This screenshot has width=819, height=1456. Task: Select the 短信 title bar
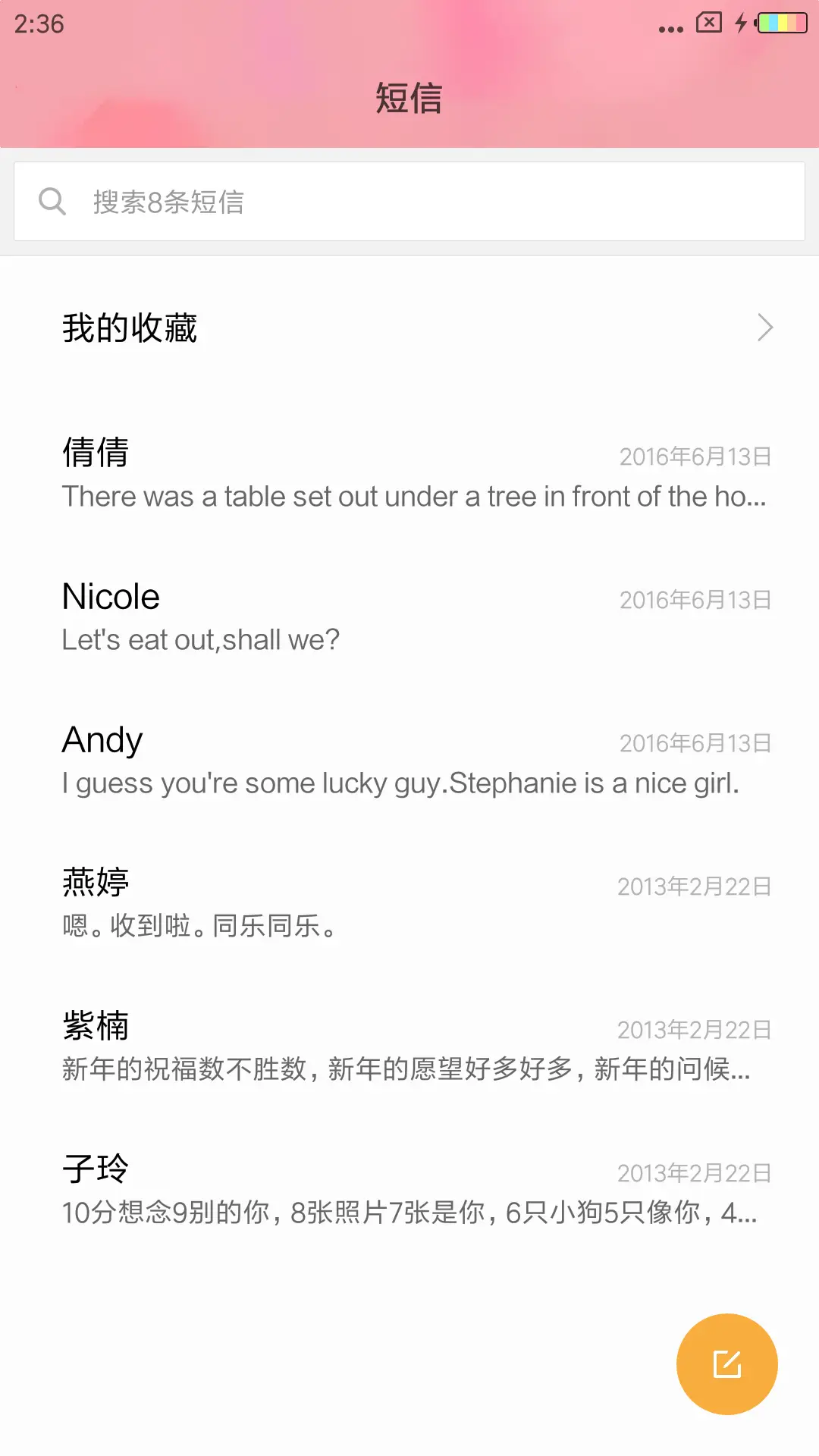(409, 99)
